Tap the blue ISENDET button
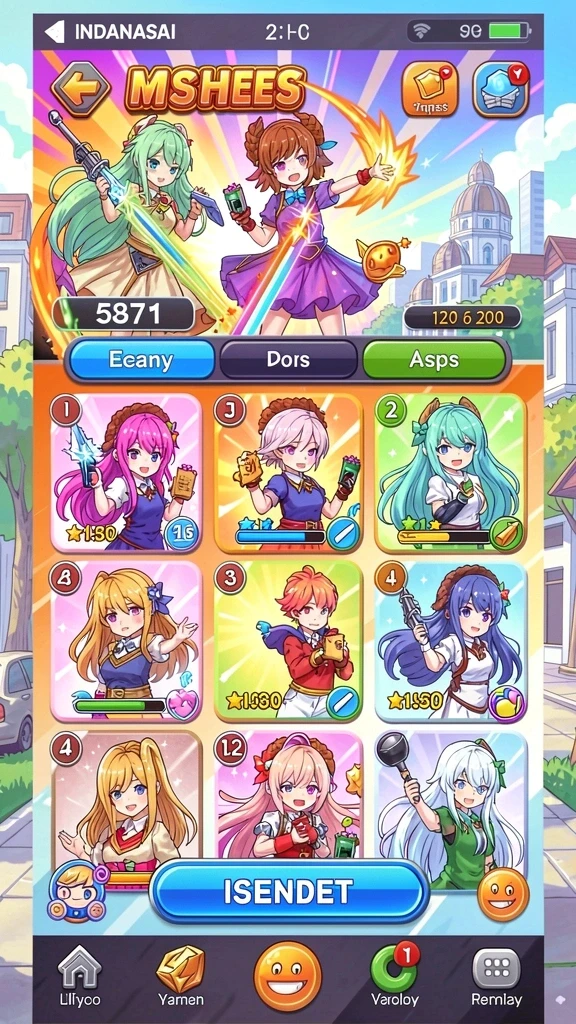The height and width of the screenshot is (1024, 576). pyautogui.click(x=289, y=891)
